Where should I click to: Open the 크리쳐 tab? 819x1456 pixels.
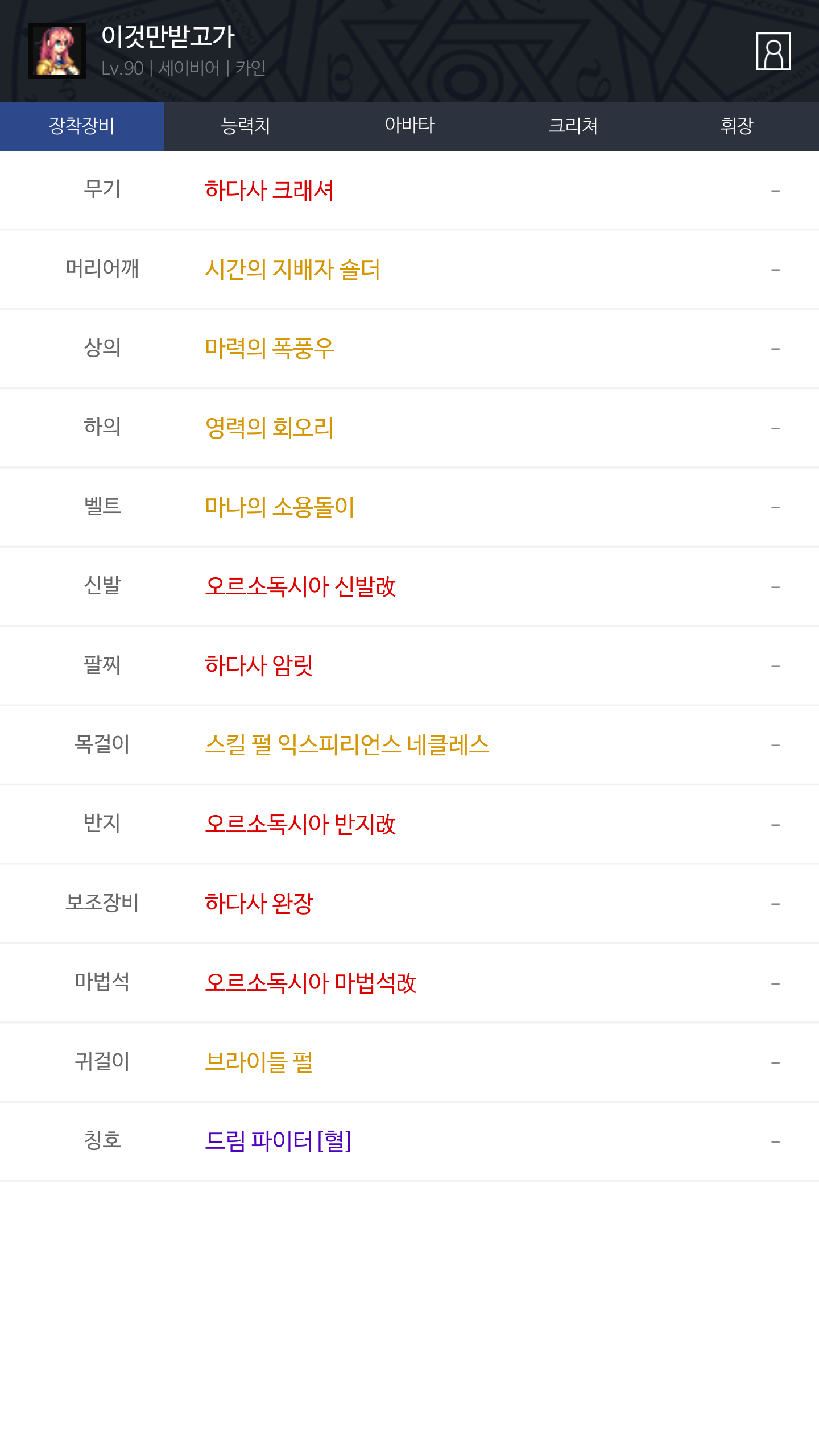pyautogui.click(x=573, y=126)
